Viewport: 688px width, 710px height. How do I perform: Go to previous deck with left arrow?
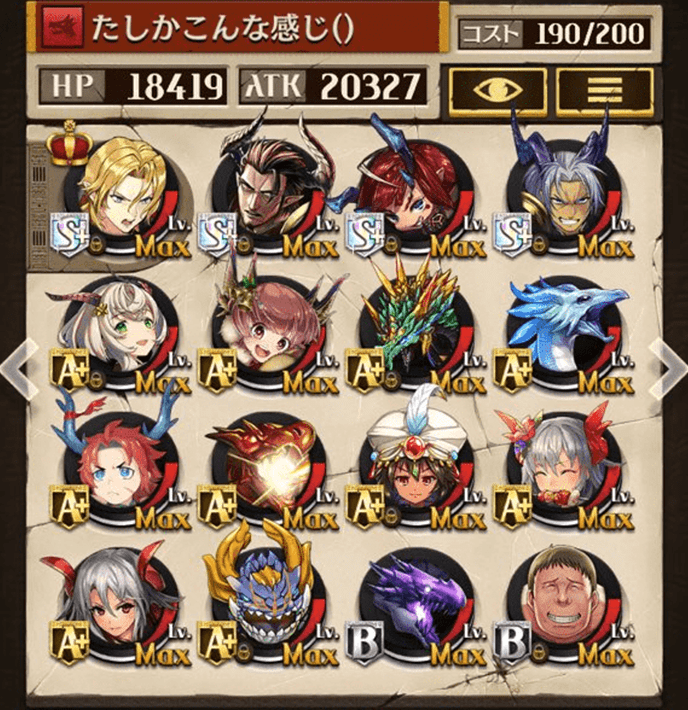coord(17,365)
